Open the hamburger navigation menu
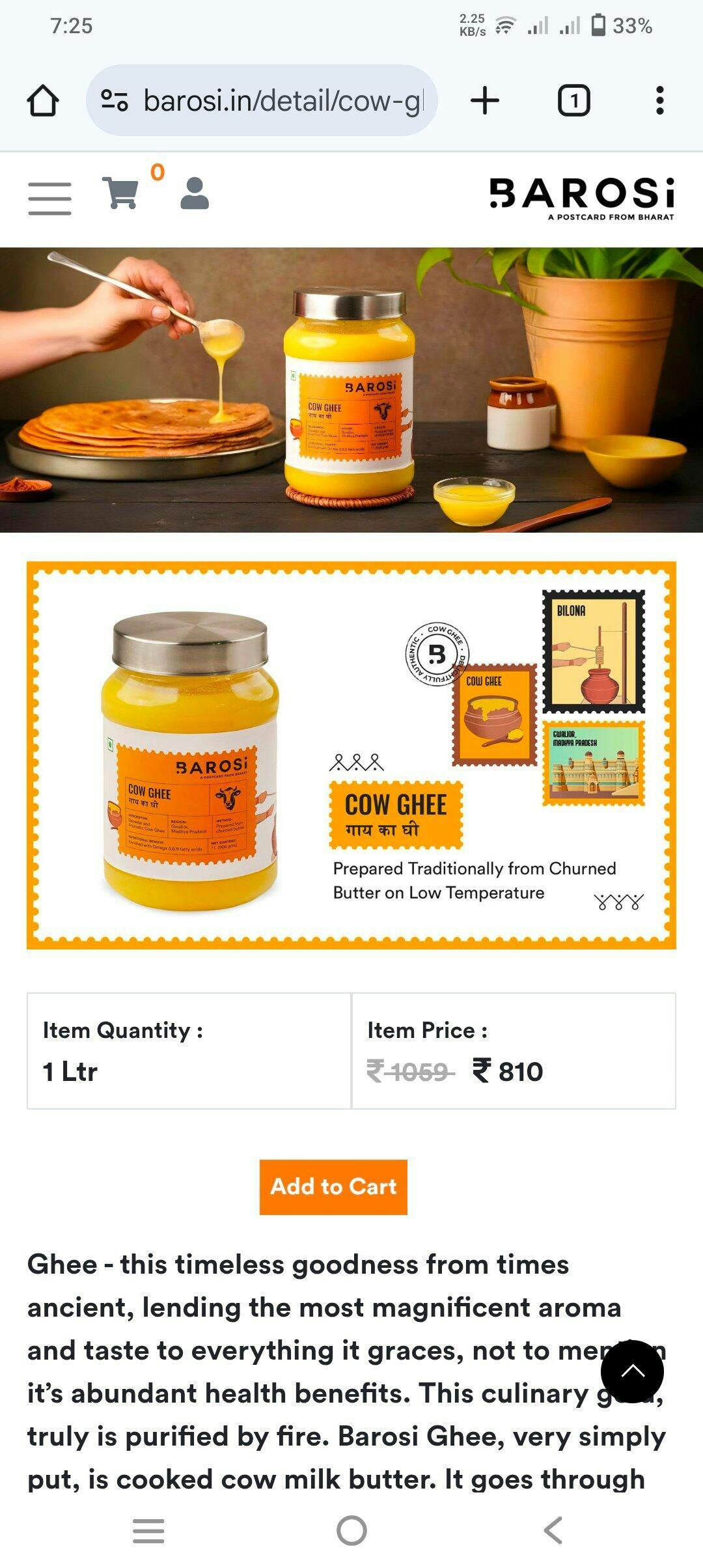This screenshot has height=1568, width=703. [x=49, y=199]
